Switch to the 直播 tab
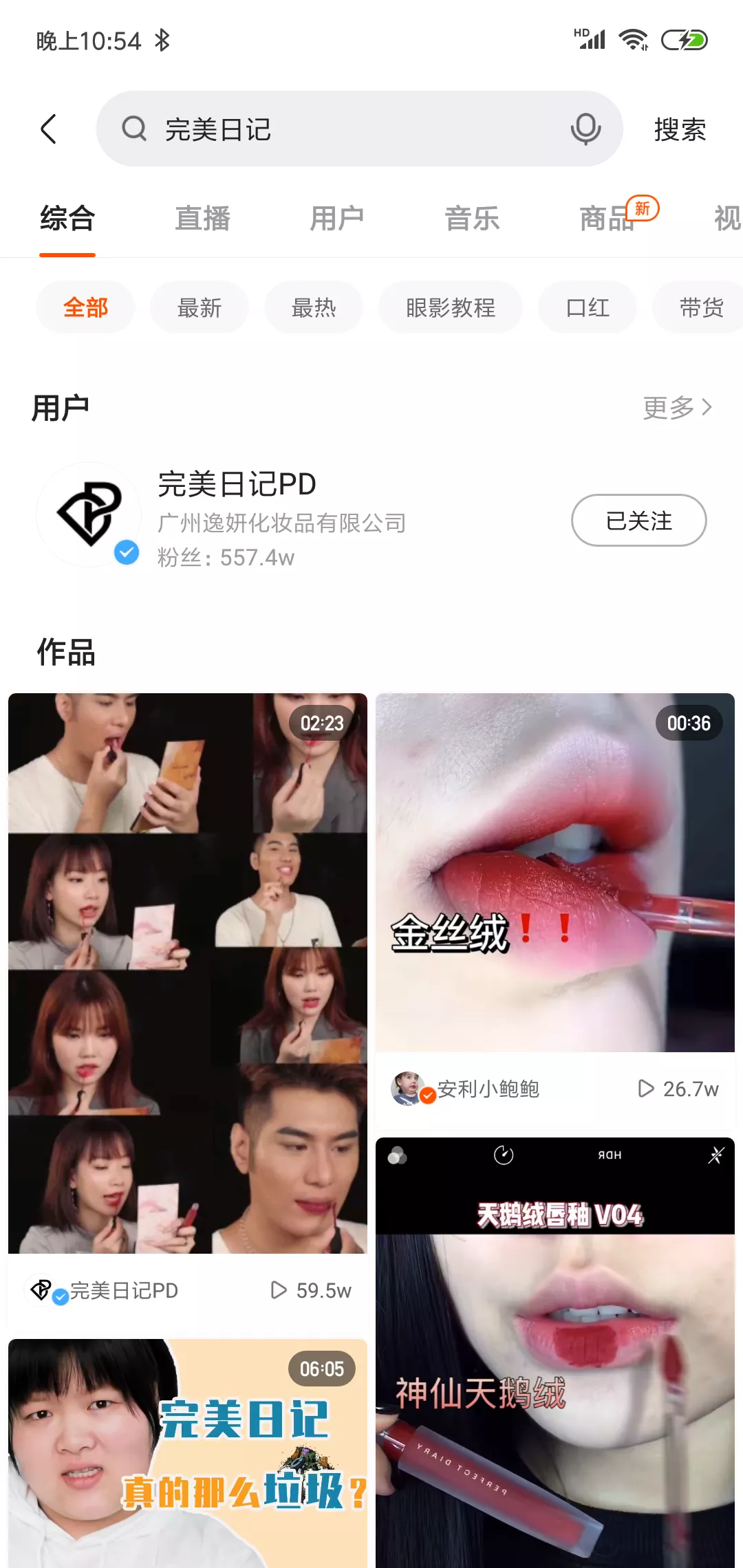 click(202, 219)
